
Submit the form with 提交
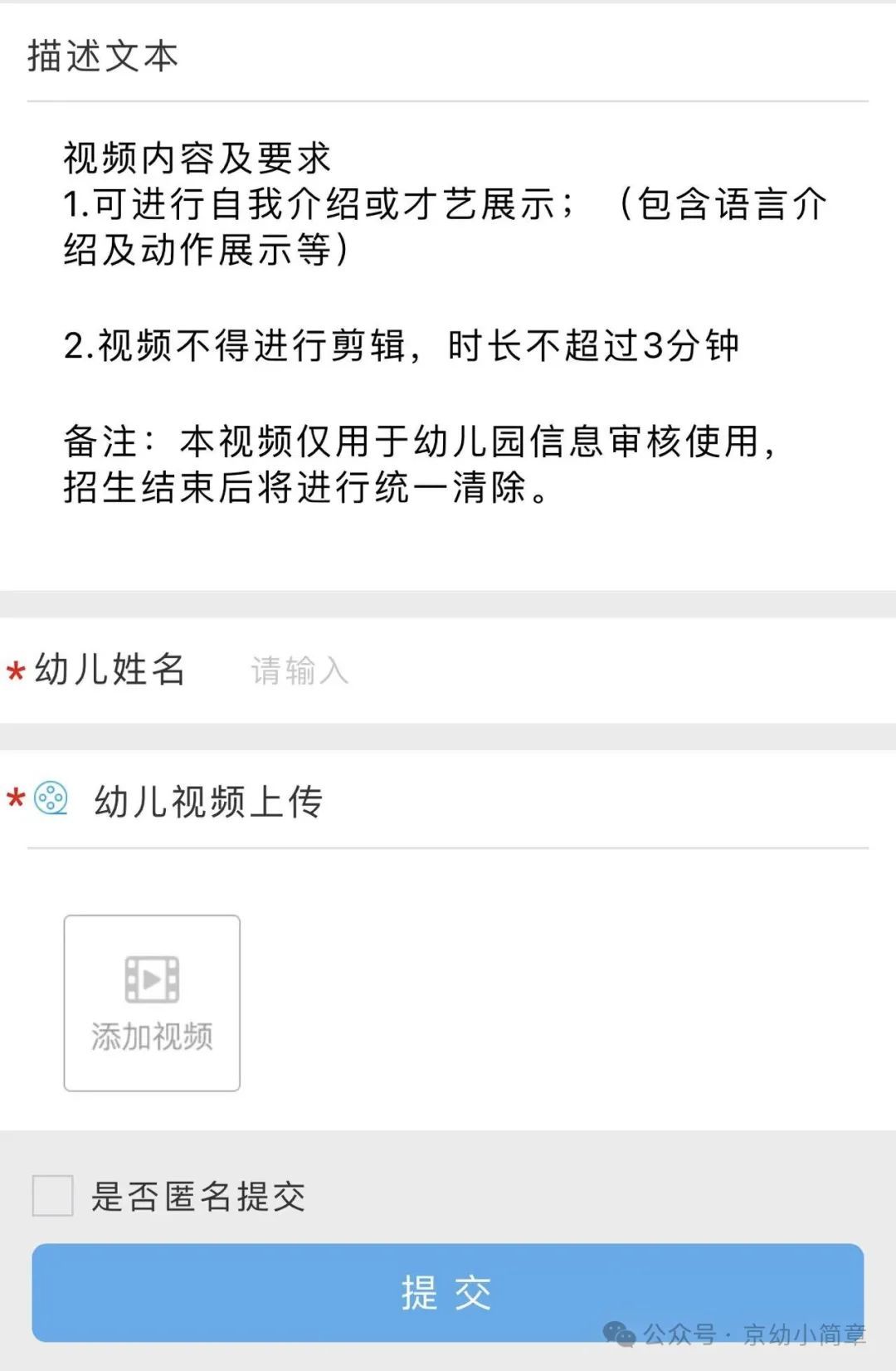click(448, 1292)
